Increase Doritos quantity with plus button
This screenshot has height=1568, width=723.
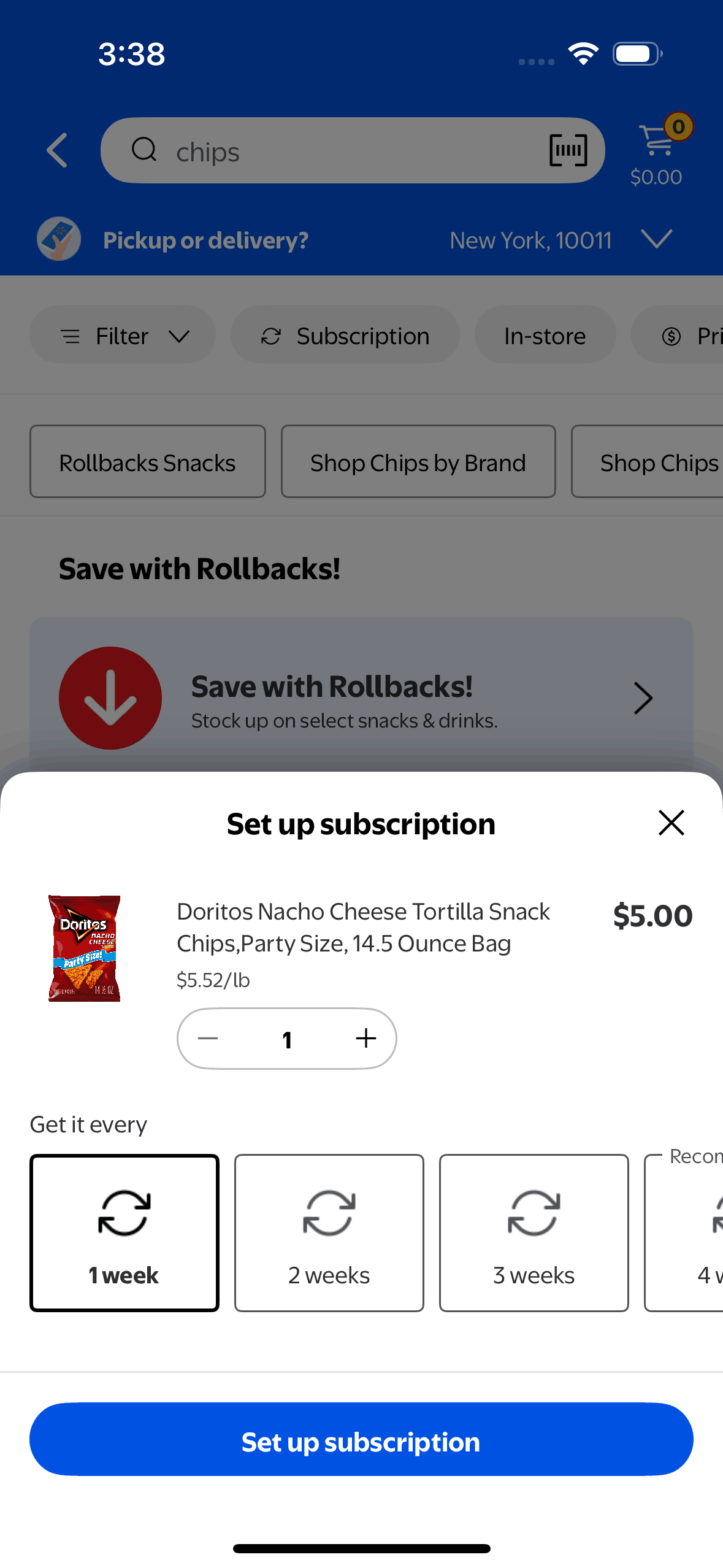click(366, 1039)
